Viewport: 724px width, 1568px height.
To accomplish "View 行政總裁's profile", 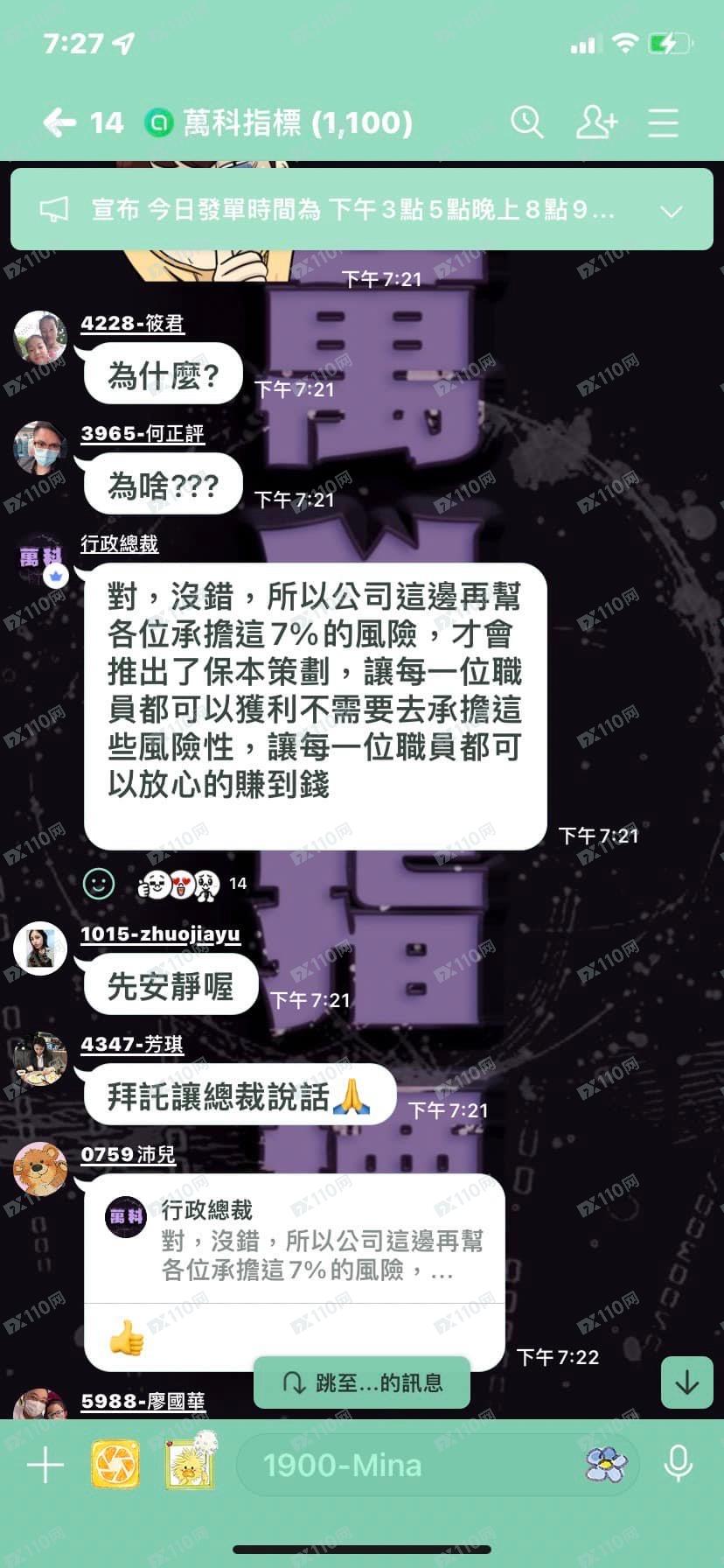I will click(x=40, y=557).
